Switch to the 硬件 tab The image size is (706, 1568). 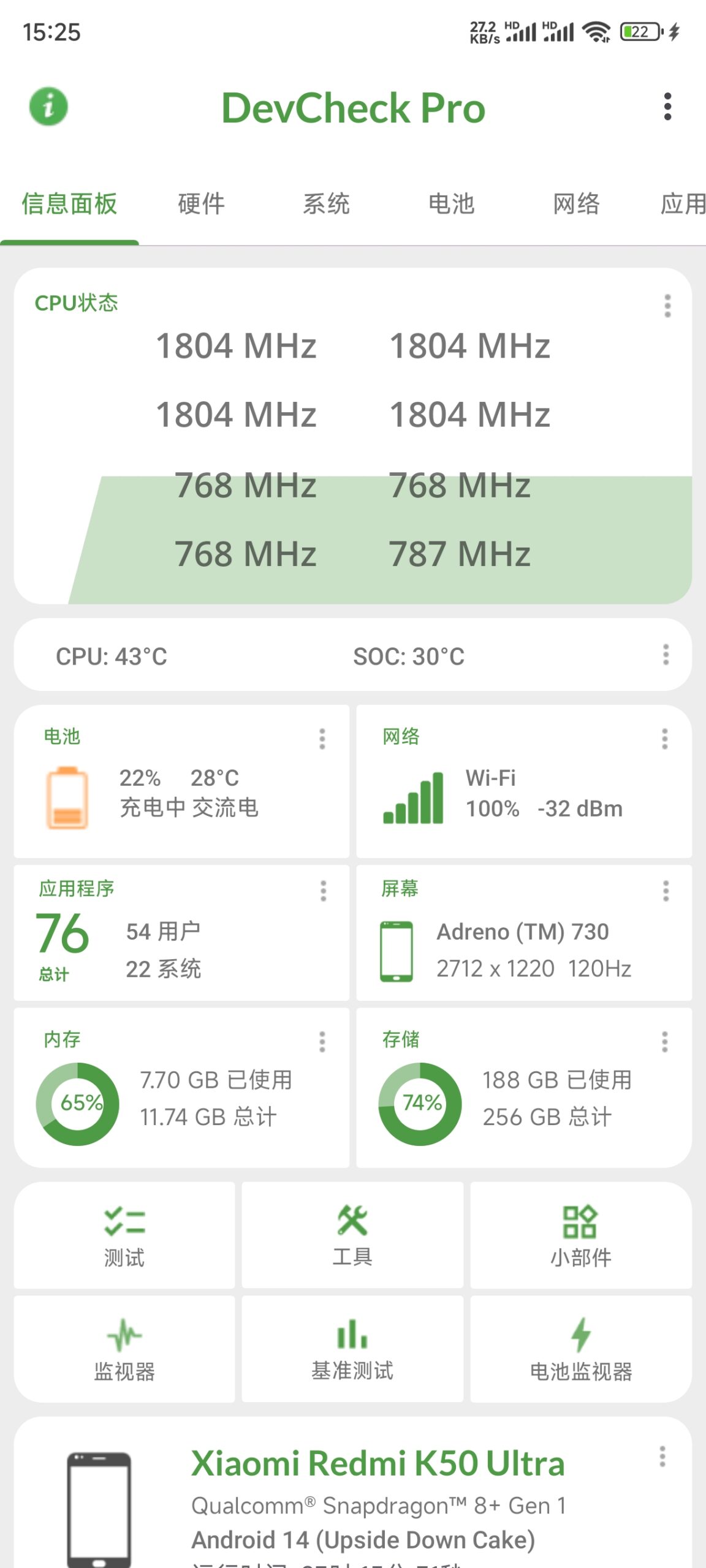click(x=200, y=205)
